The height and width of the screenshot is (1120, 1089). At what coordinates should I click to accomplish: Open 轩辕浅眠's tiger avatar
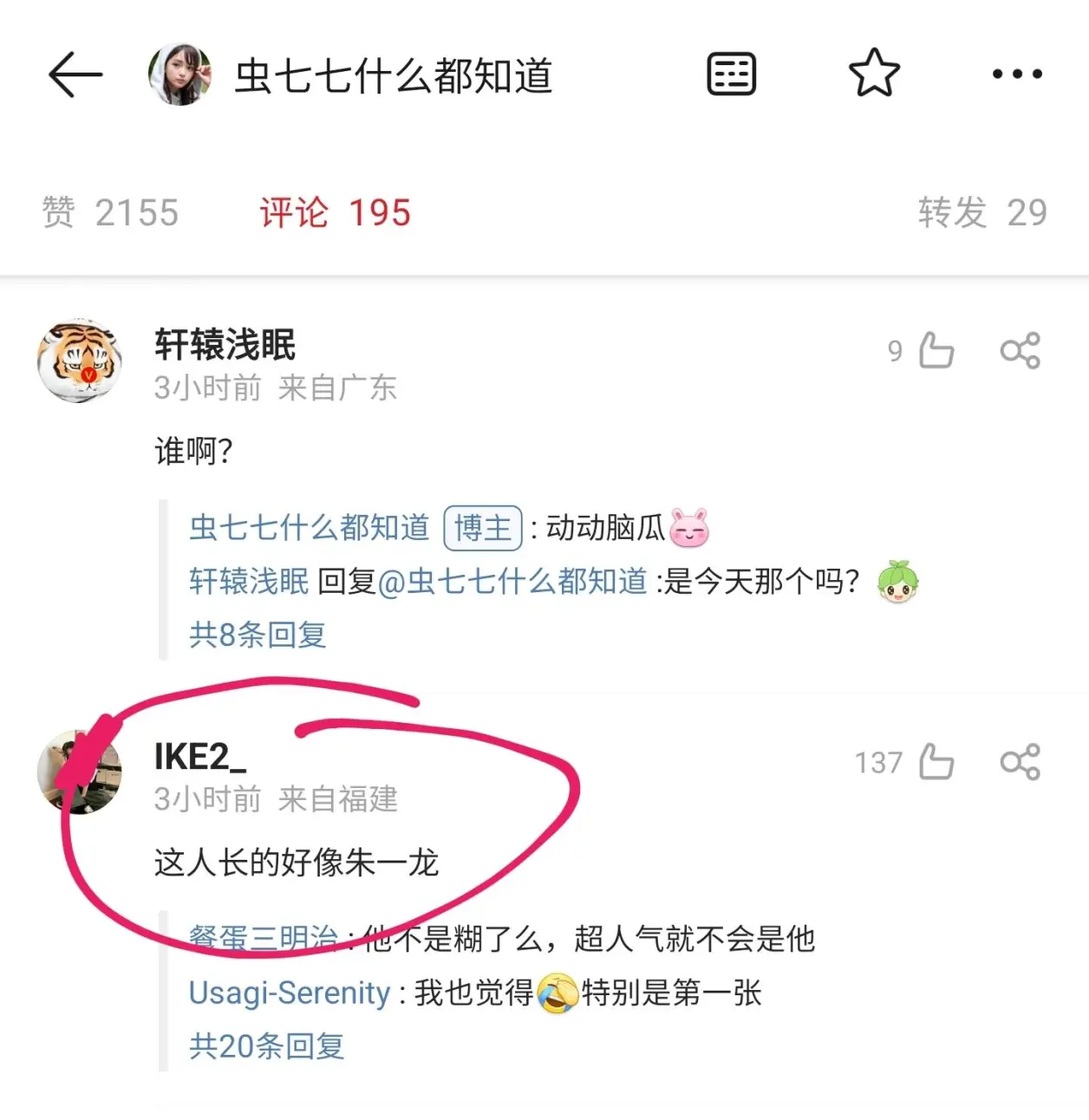click(80, 361)
